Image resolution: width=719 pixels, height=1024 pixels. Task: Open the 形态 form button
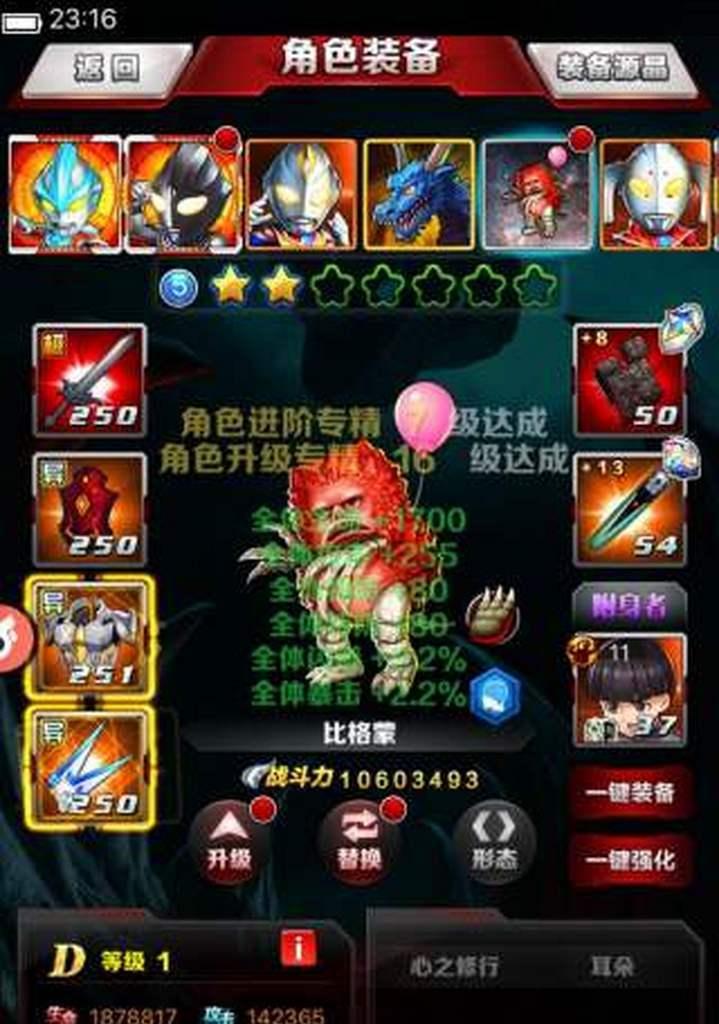(494, 843)
